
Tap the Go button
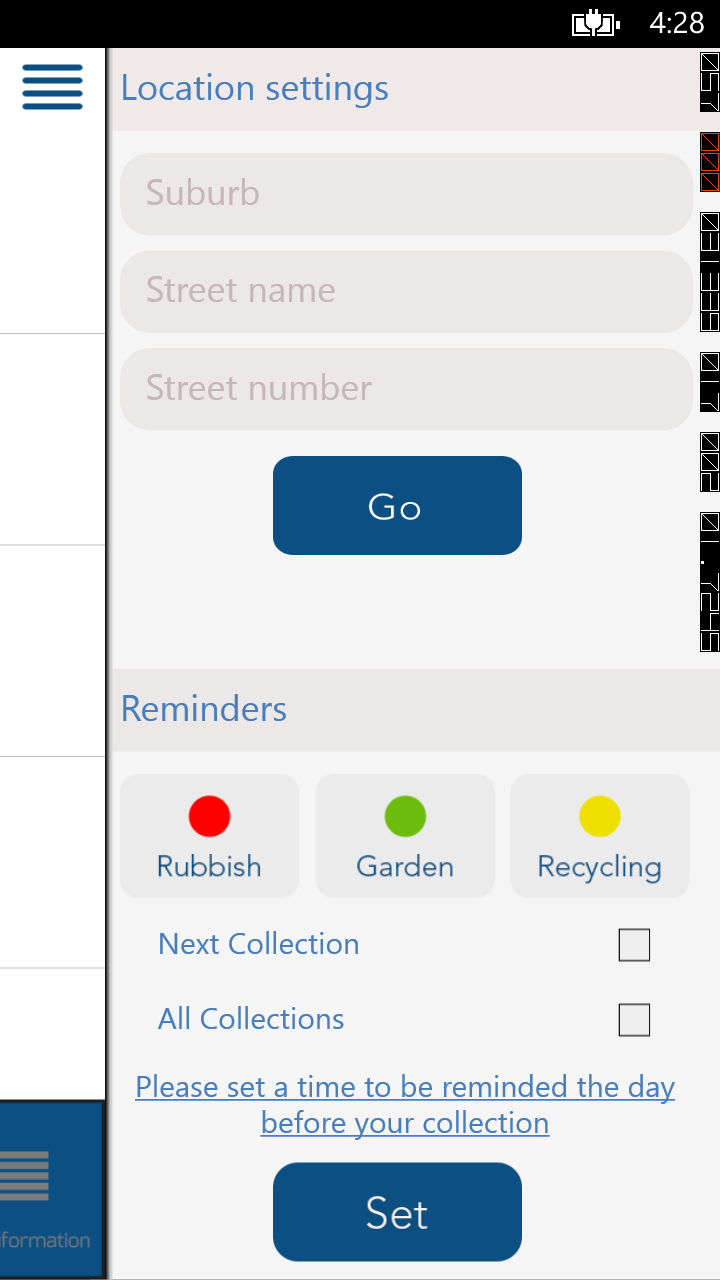coord(397,506)
